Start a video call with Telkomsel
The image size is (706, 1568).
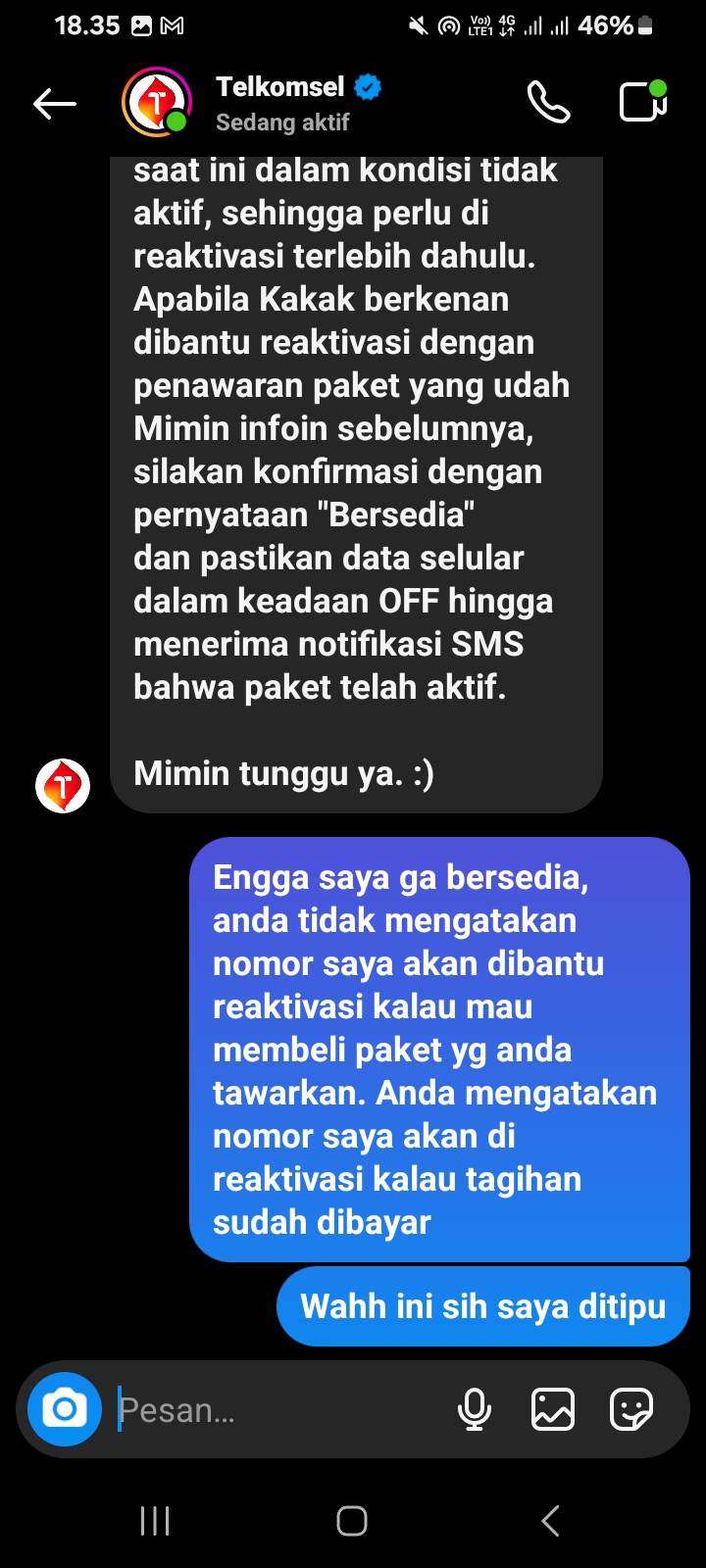[x=643, y=101]
